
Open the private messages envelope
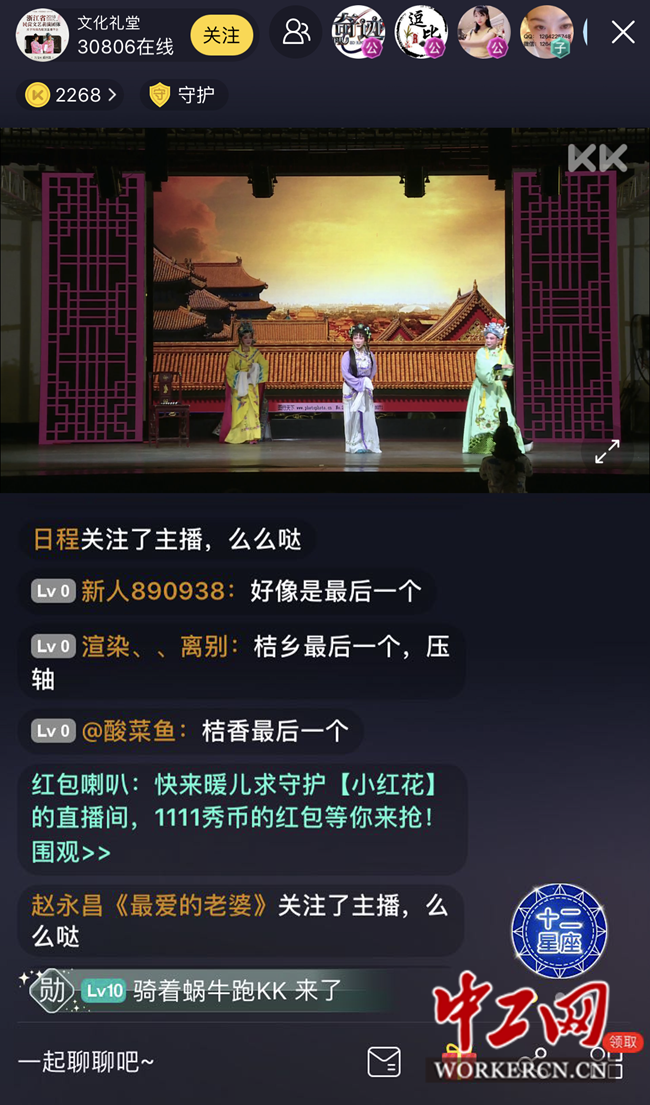pos(384,1062)
